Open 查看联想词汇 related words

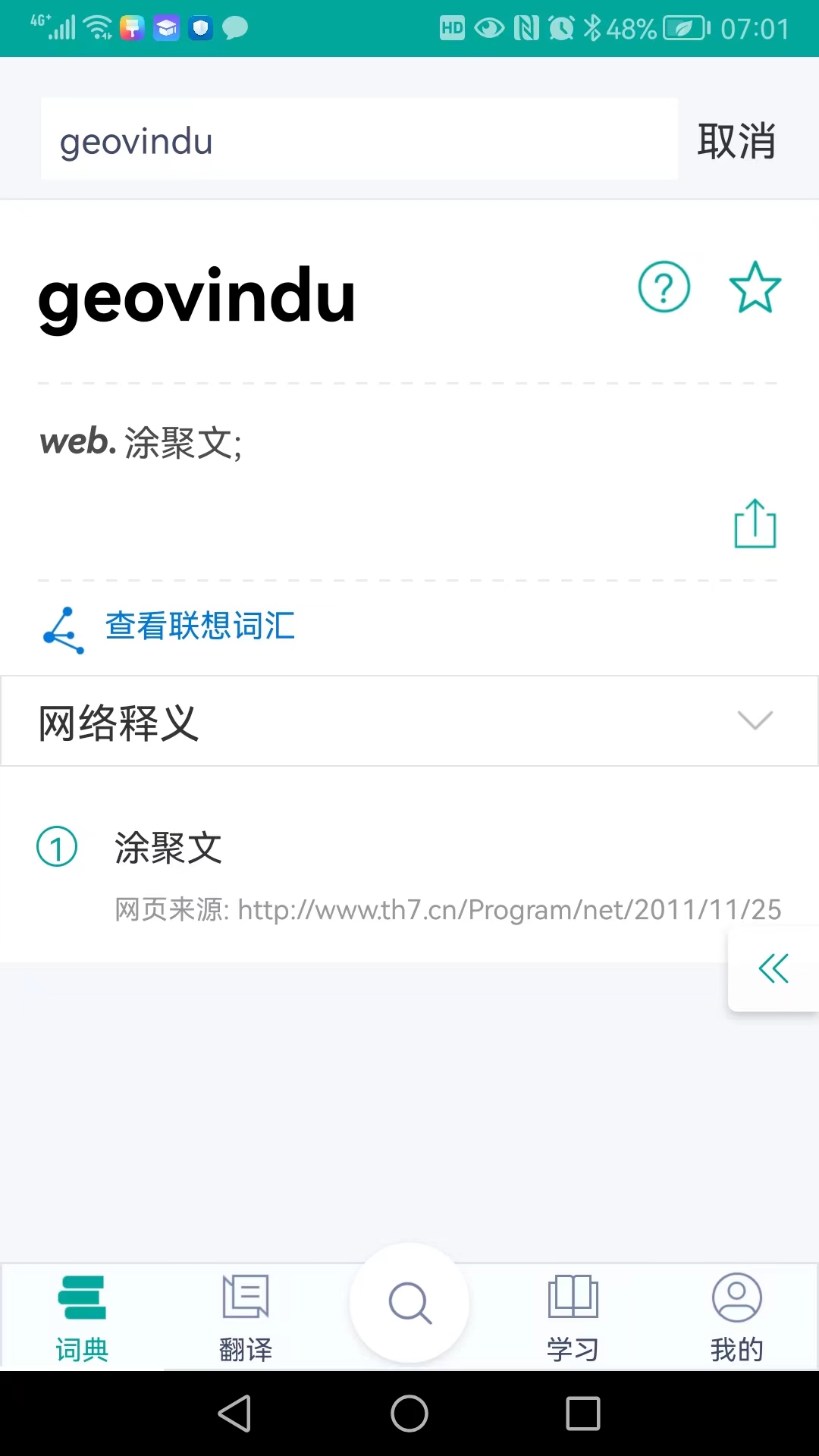pos(199,626)
